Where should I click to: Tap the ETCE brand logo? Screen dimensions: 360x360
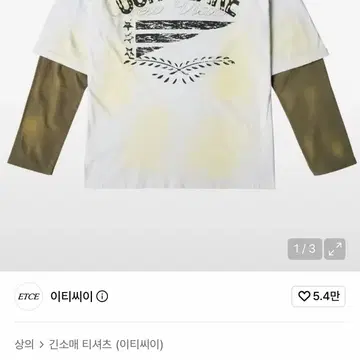point(29,296)
